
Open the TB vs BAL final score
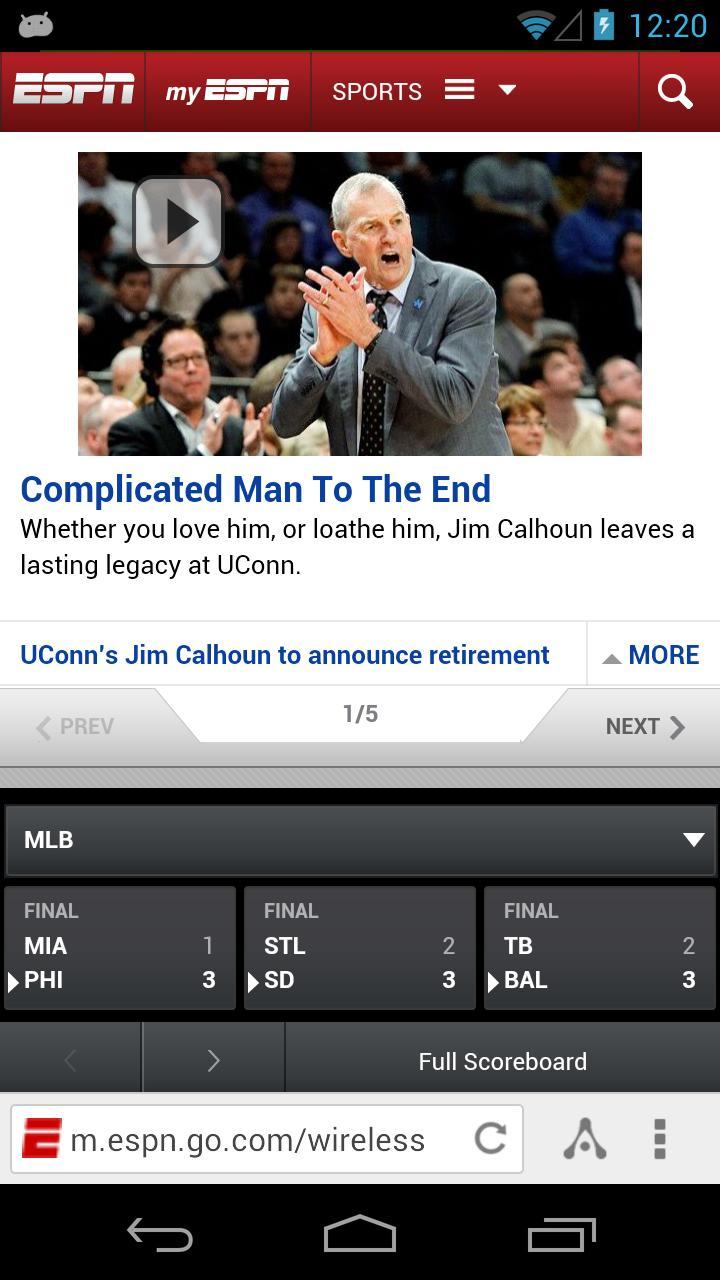pos(600,947)
